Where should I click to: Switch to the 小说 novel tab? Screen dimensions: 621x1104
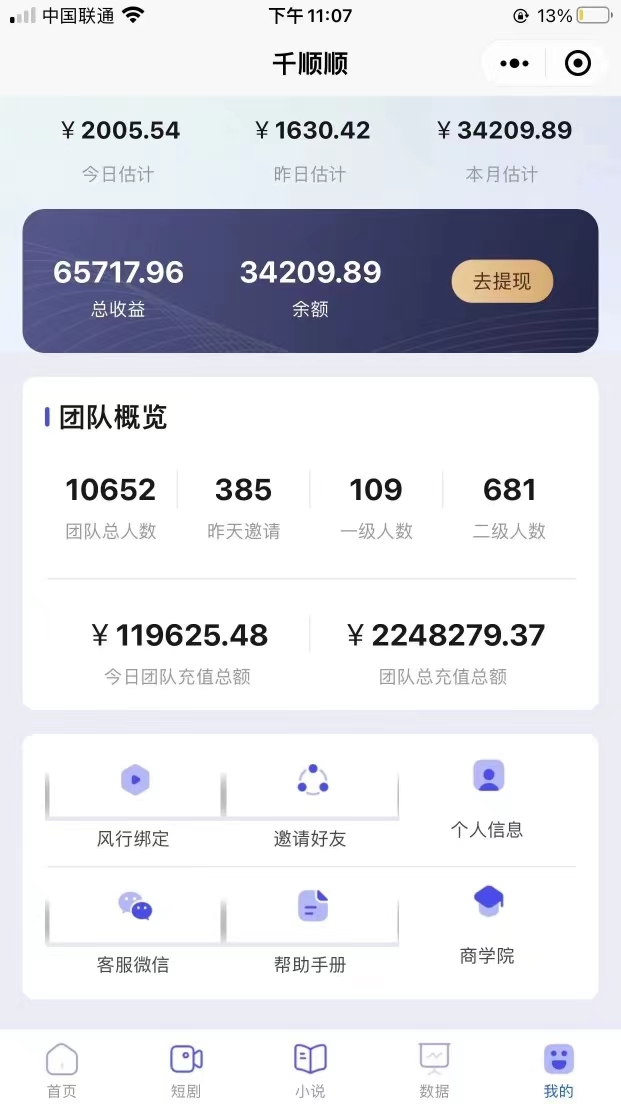click(310, 1070)
